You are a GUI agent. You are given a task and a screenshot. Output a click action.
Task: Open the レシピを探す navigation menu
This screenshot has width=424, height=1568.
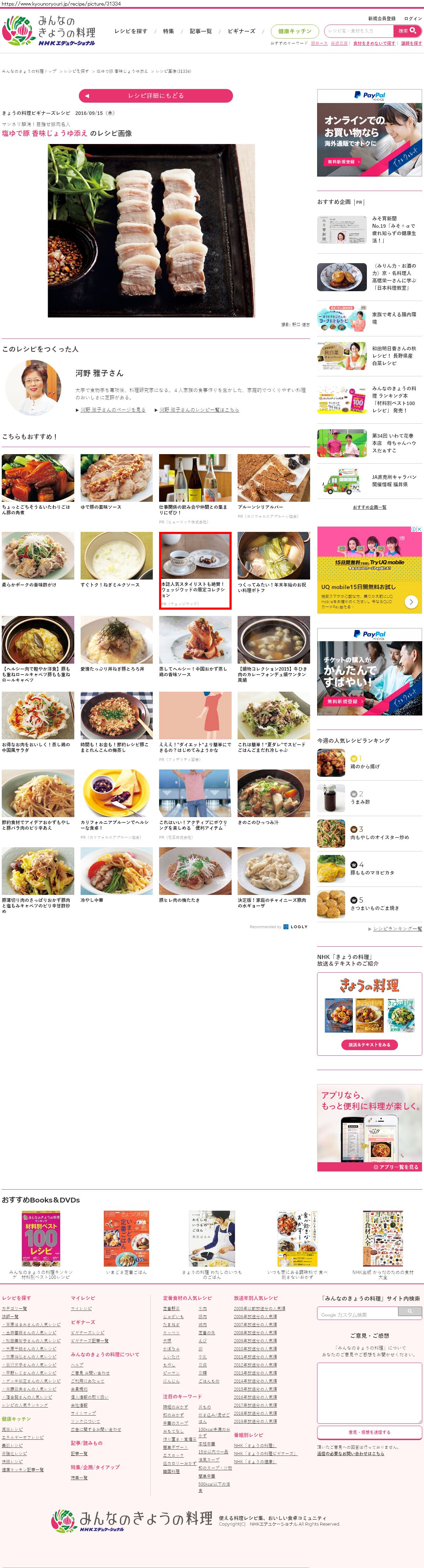point(131,31)
